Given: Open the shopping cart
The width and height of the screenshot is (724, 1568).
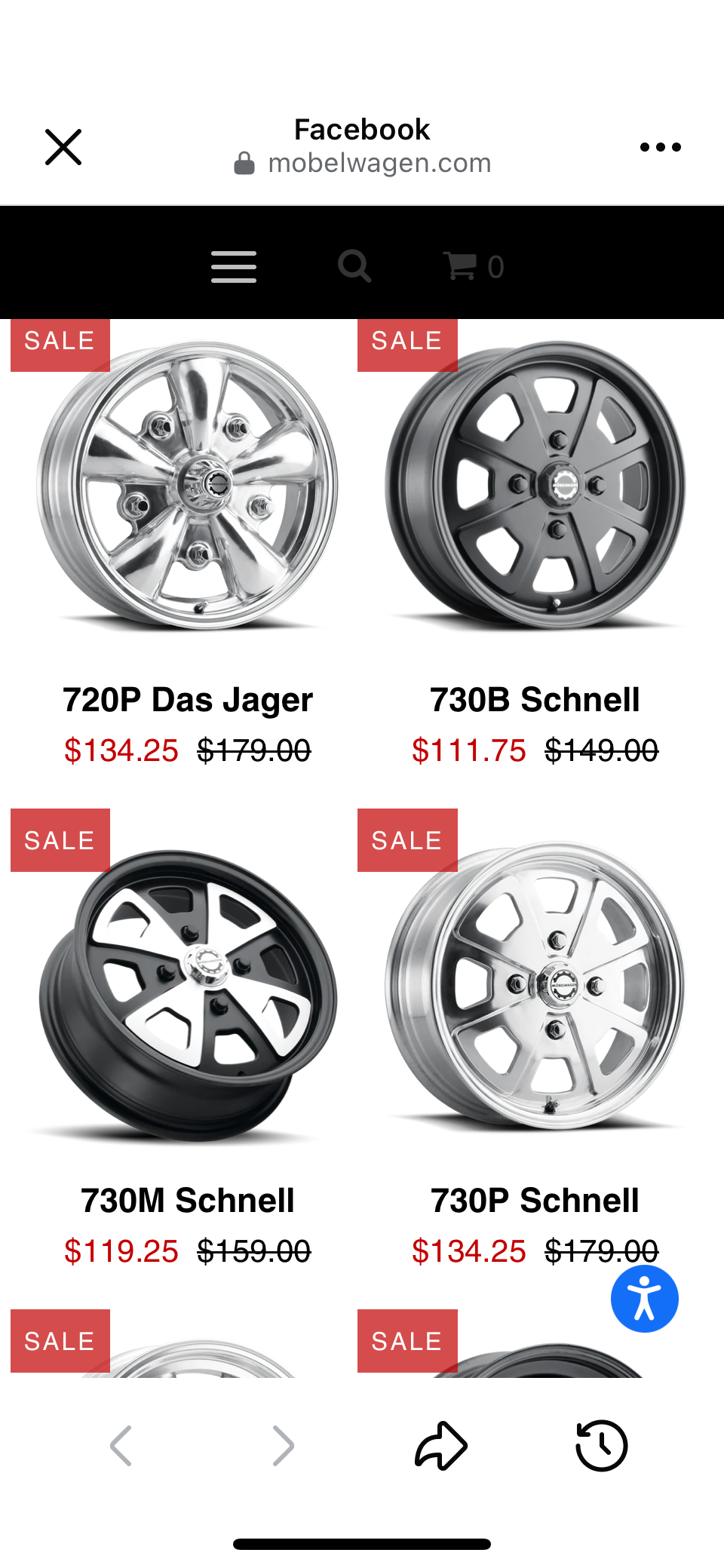Looking at the screenshot, I should [x=473, y=266].
